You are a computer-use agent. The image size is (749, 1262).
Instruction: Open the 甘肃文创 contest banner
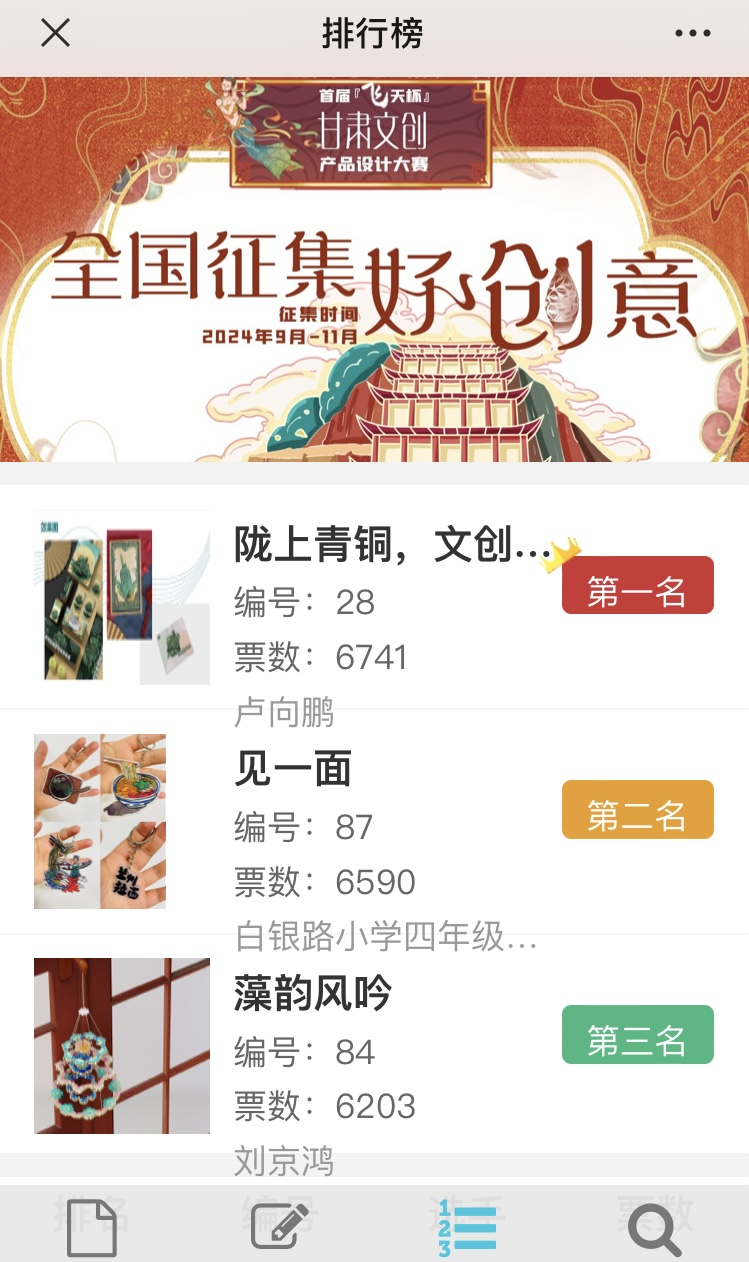pos(374,270)
